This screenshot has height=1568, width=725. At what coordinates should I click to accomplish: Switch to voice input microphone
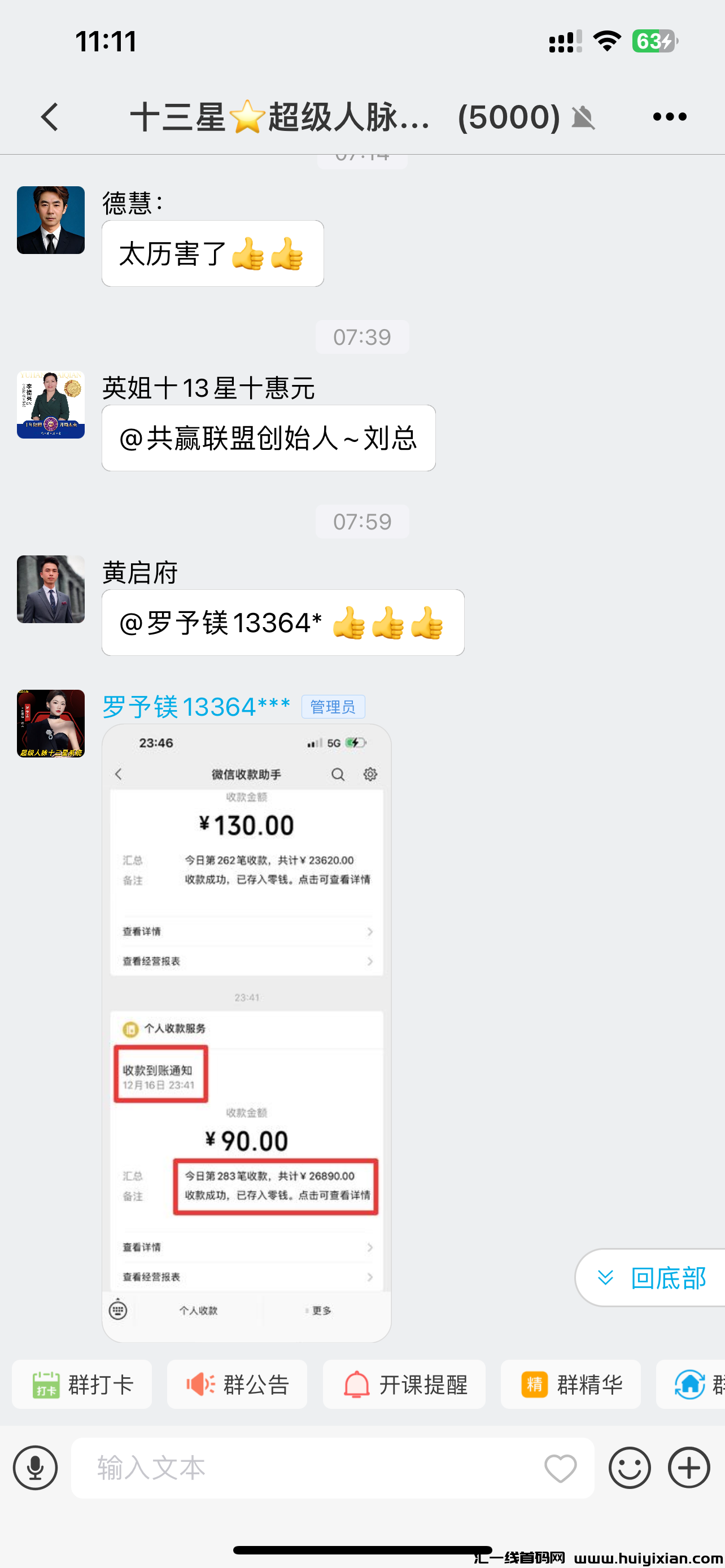click(36, 1468)
